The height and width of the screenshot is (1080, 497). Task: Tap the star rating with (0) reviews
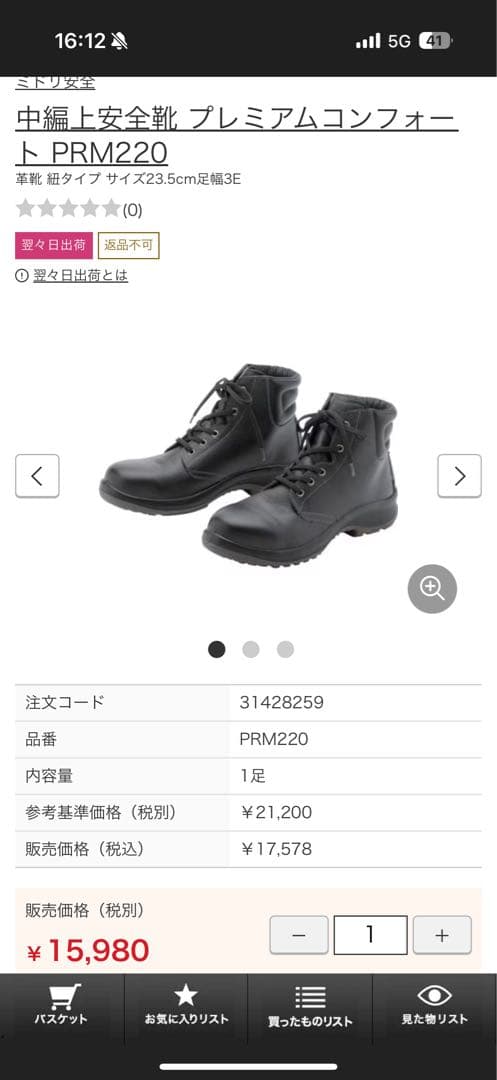click(78, 209)
